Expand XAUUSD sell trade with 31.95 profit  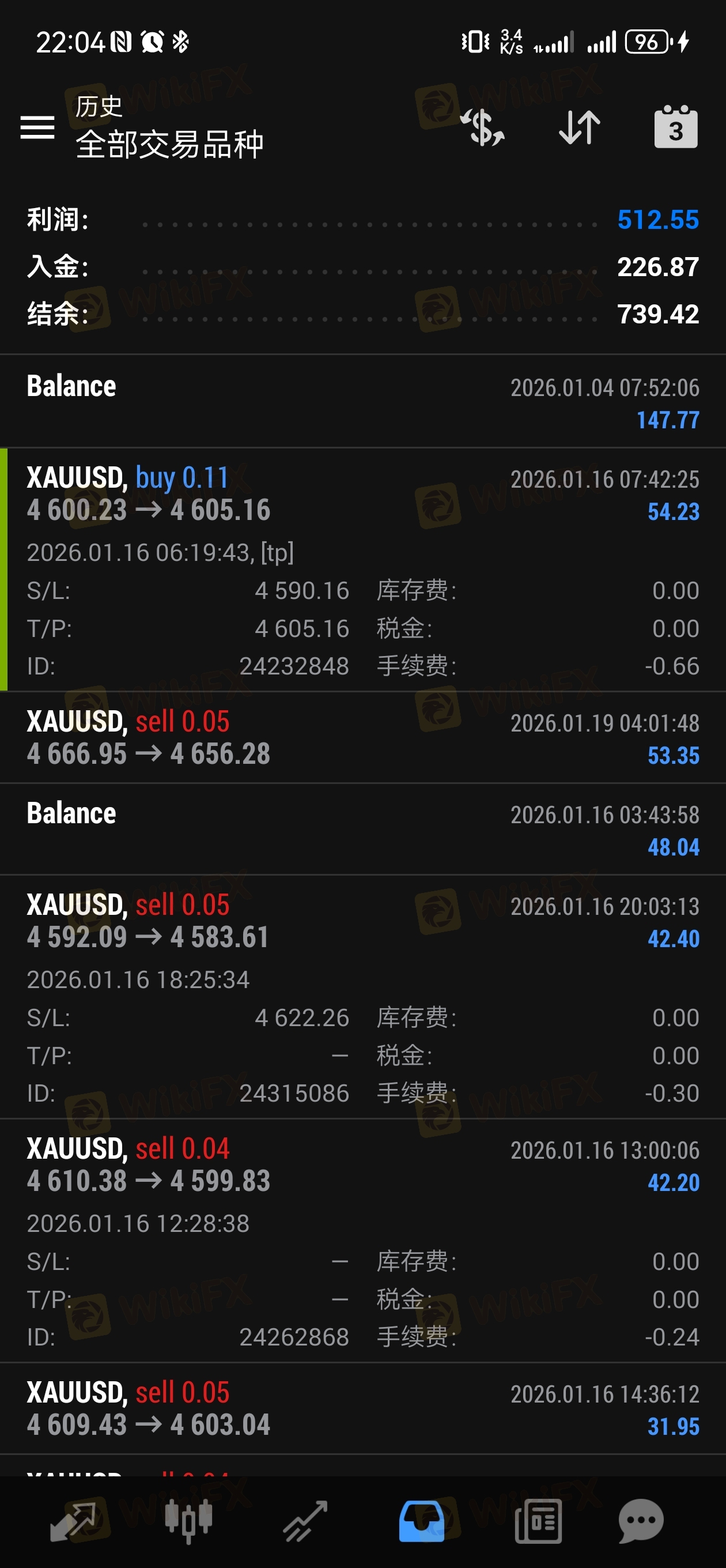pyautogui.click(x=362, y=1408)
